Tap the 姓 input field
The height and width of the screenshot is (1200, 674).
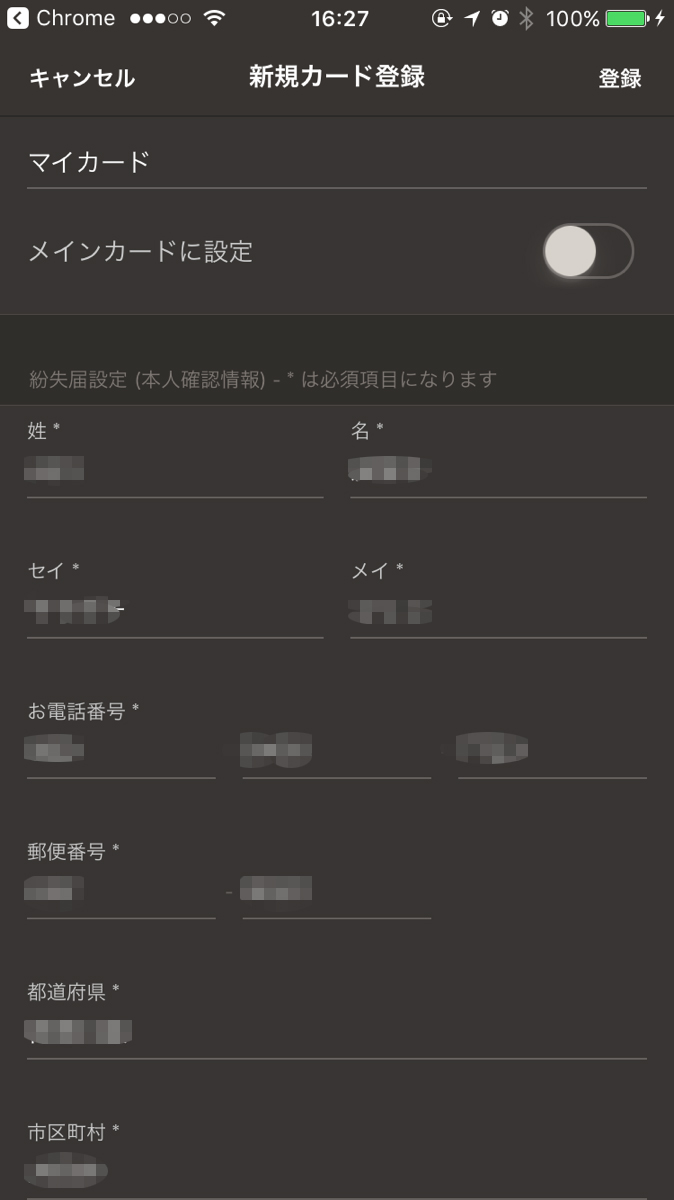click(x=175, y=469)
